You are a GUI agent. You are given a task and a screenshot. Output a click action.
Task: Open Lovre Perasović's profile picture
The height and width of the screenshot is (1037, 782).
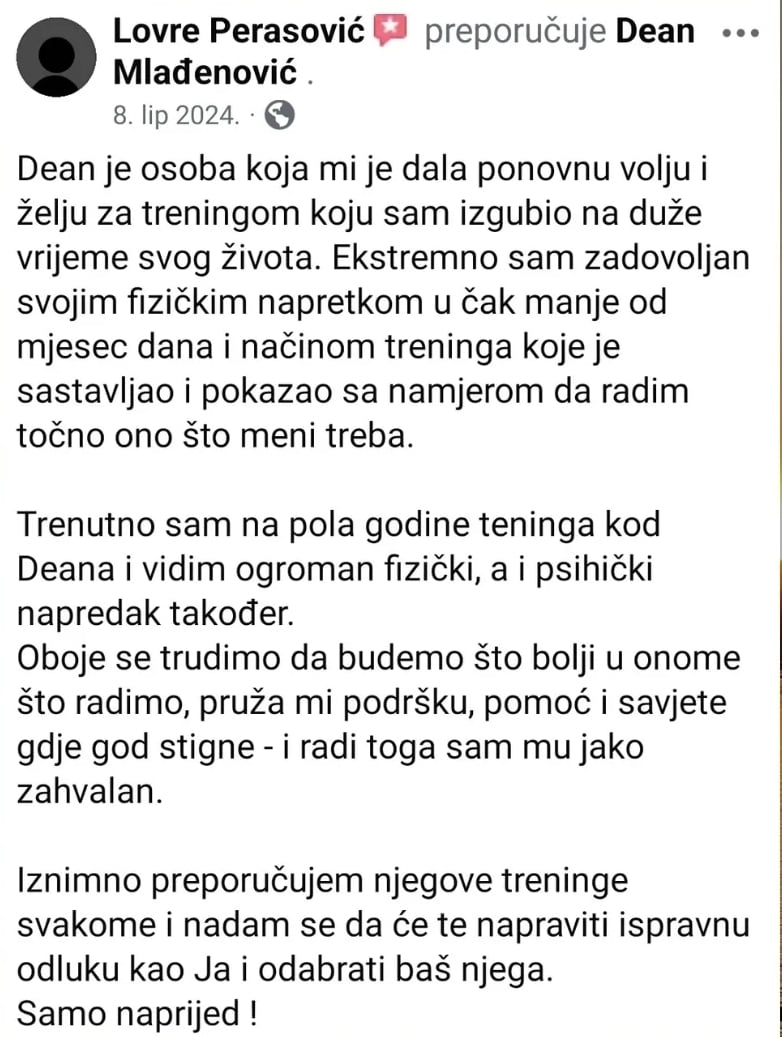[x=56, y=57]
